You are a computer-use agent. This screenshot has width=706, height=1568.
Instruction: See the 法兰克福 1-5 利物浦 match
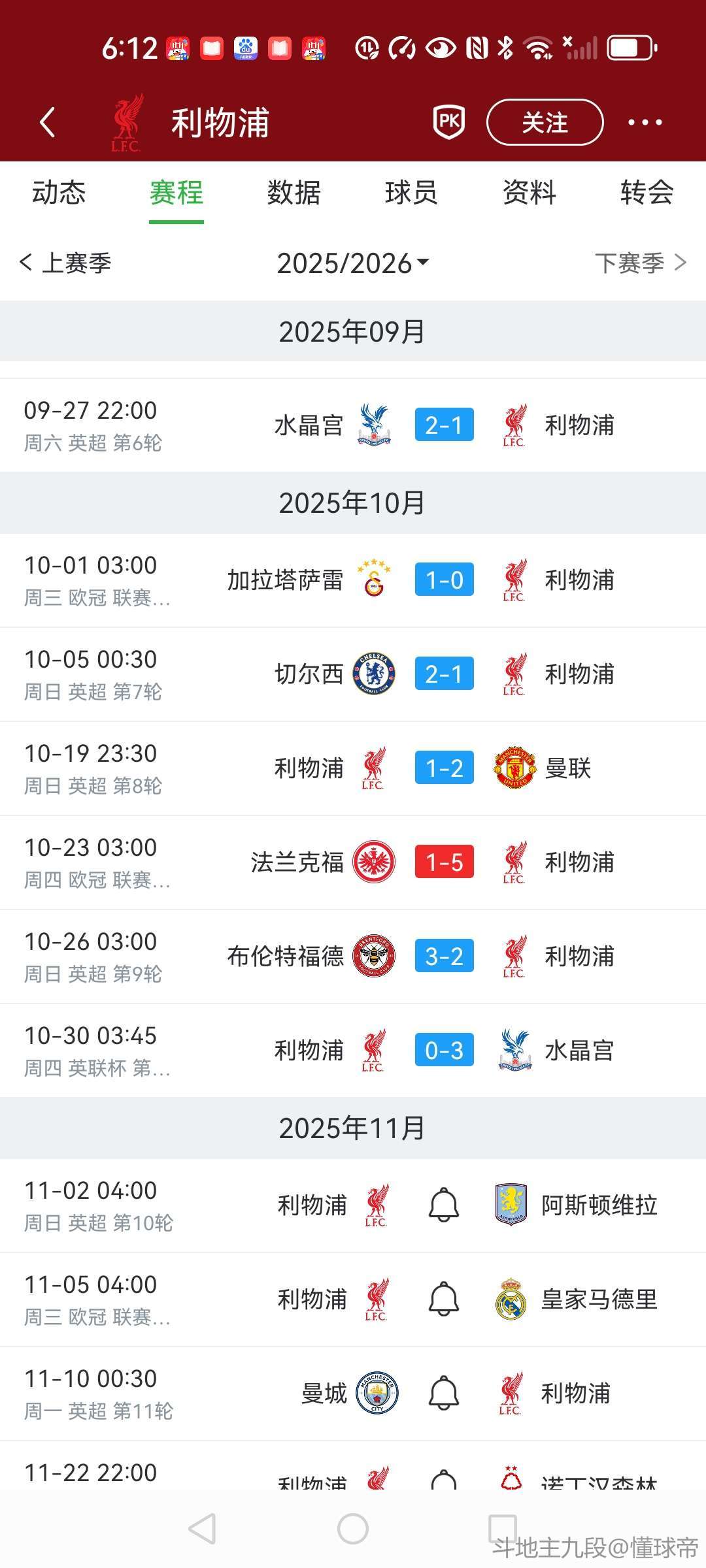pos(444,862)
